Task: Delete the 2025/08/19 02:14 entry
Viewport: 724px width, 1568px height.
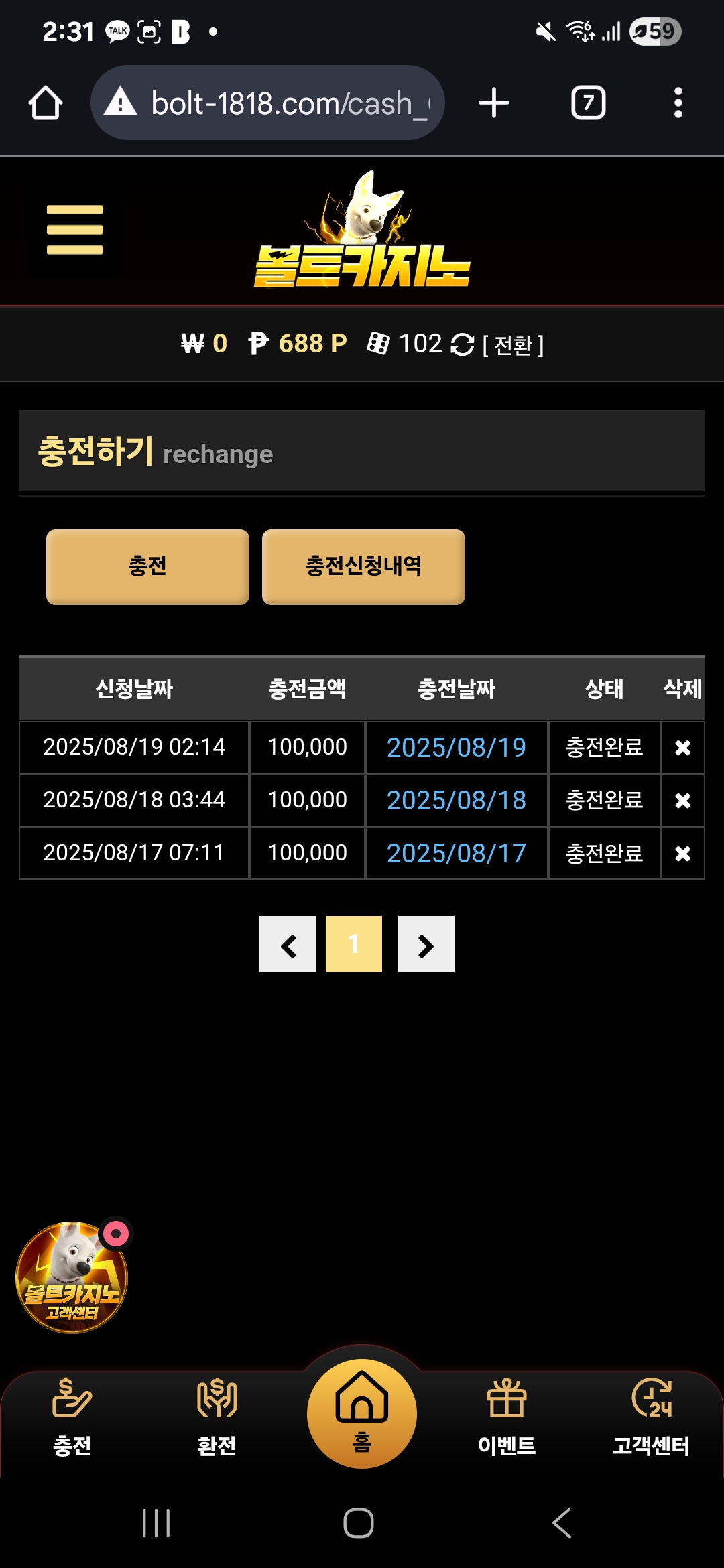Action: click(682, 748)
